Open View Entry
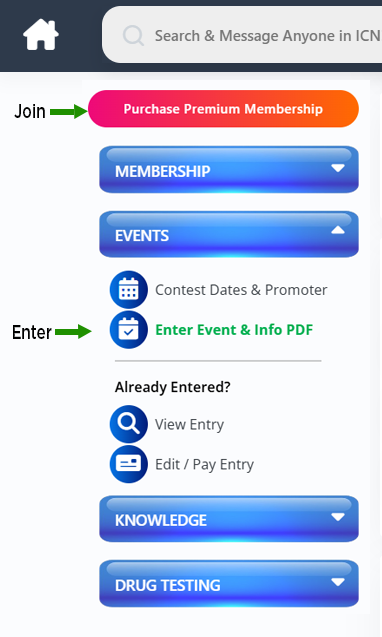 click(167, 424)
